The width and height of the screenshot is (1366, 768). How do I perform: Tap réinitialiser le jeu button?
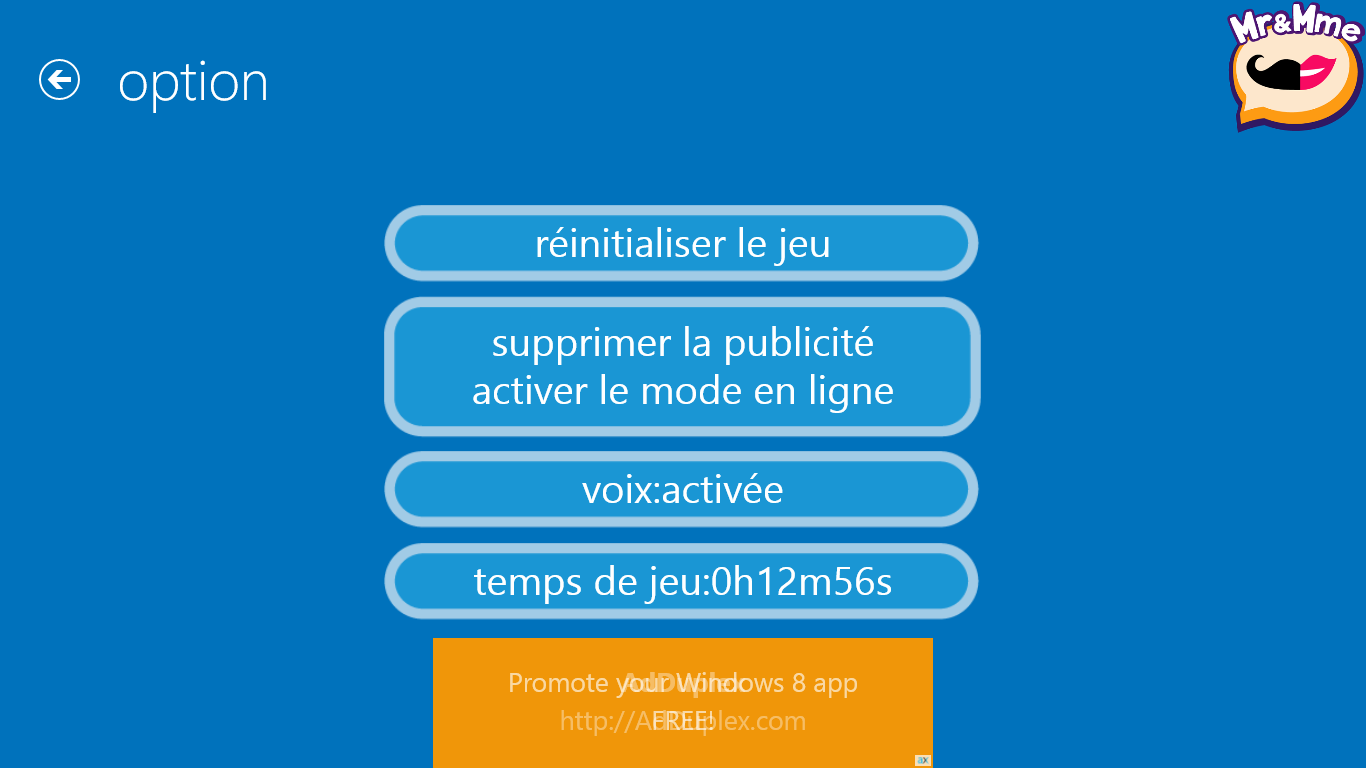click(681, 243)
